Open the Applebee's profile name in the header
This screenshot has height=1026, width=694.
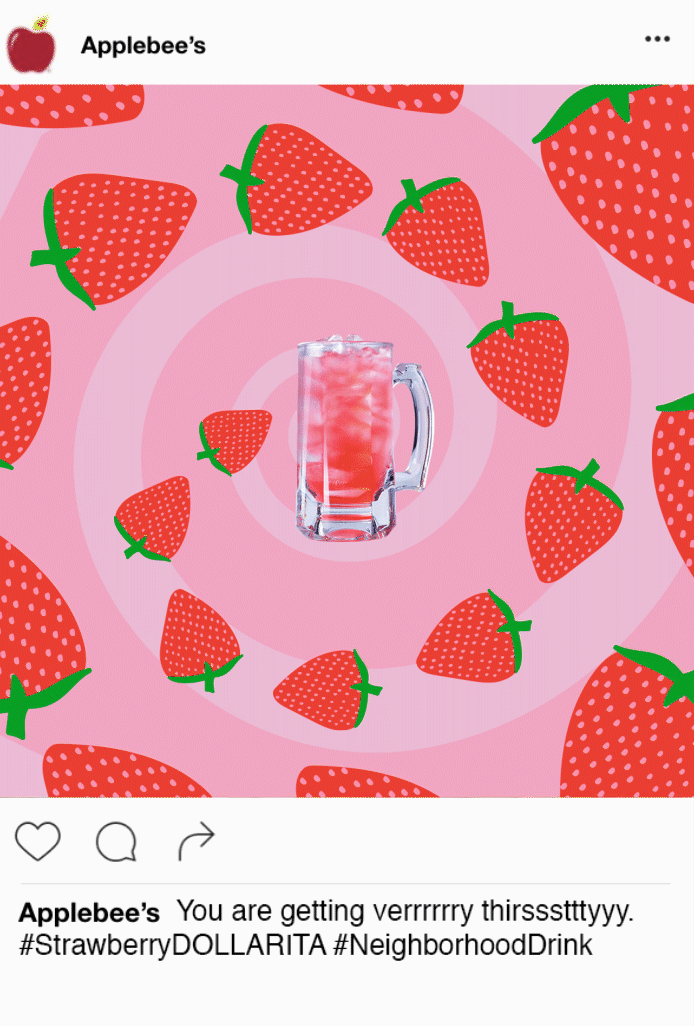point(143,45)
